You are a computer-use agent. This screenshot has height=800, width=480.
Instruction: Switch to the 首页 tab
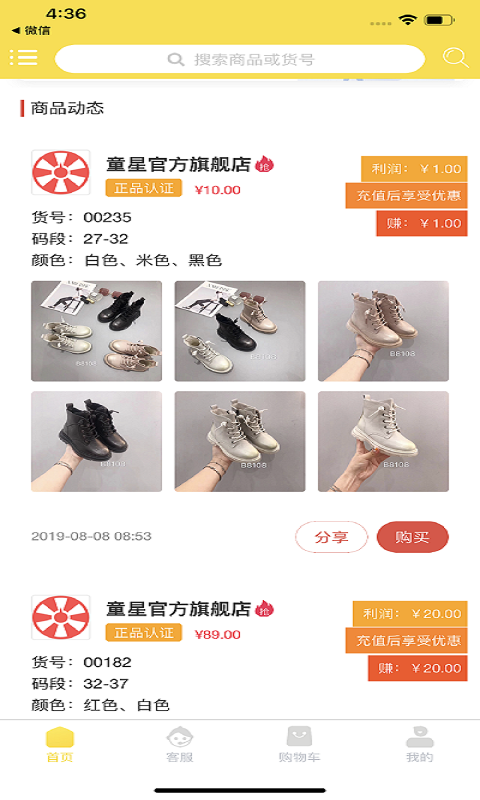(x=60, y=745)
